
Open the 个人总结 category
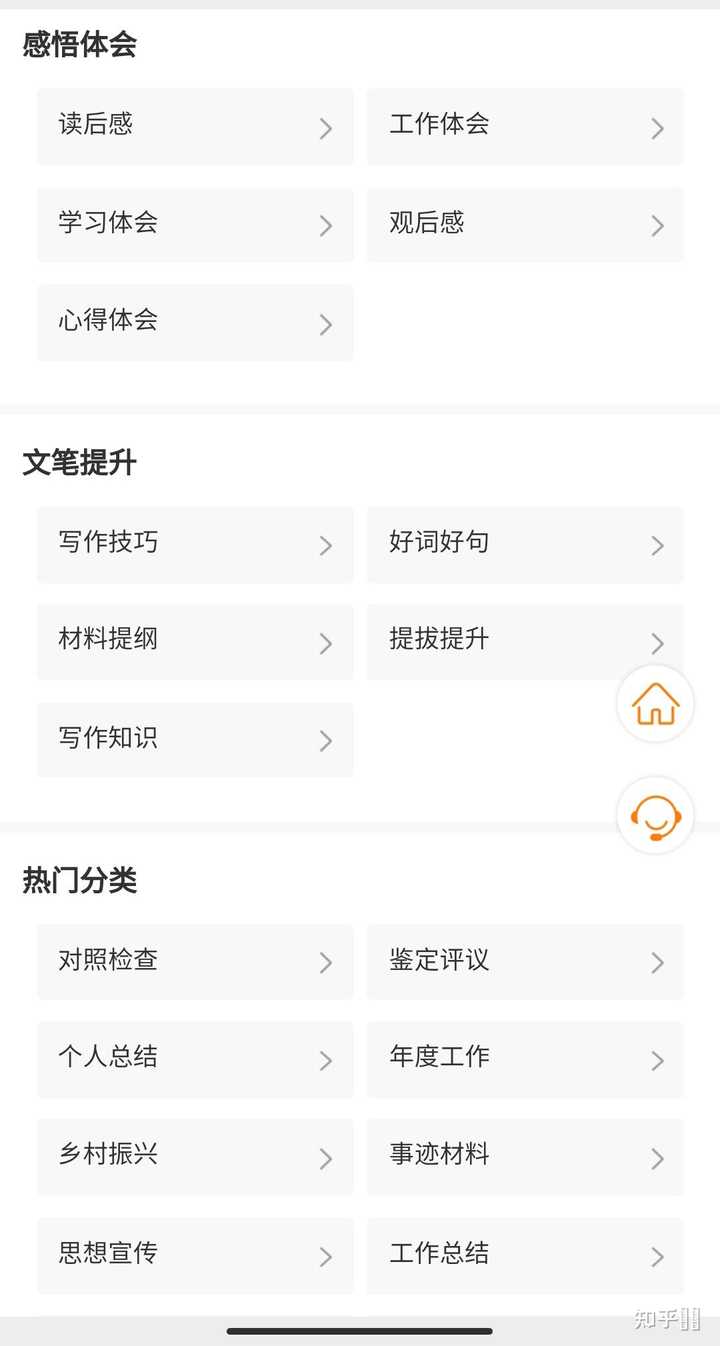pyautogui.click(x=195, y=1059)
